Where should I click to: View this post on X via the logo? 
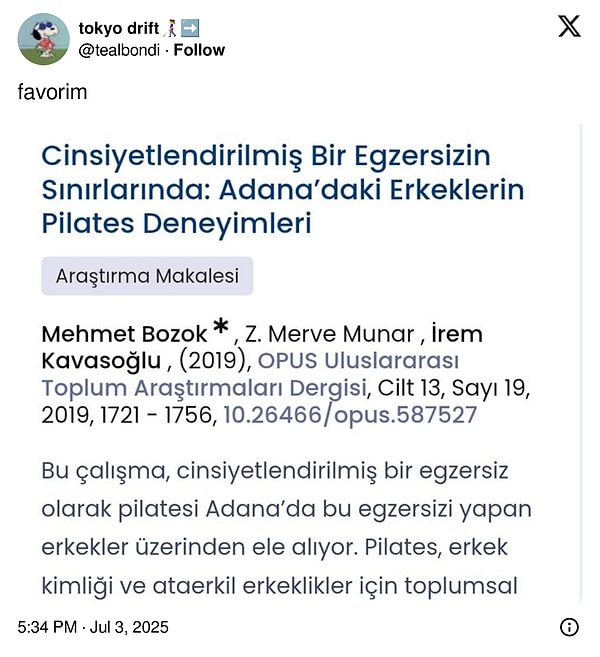point(568,27)
